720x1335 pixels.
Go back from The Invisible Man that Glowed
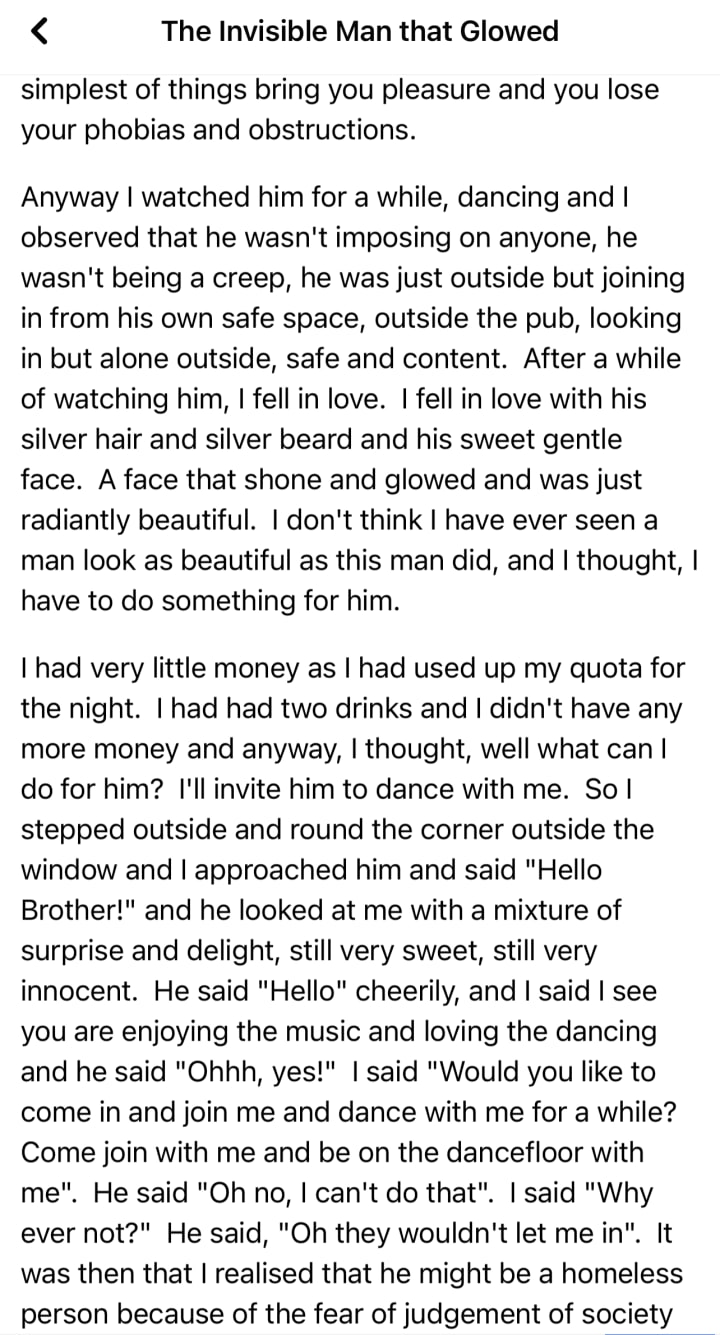click(39, 31)
